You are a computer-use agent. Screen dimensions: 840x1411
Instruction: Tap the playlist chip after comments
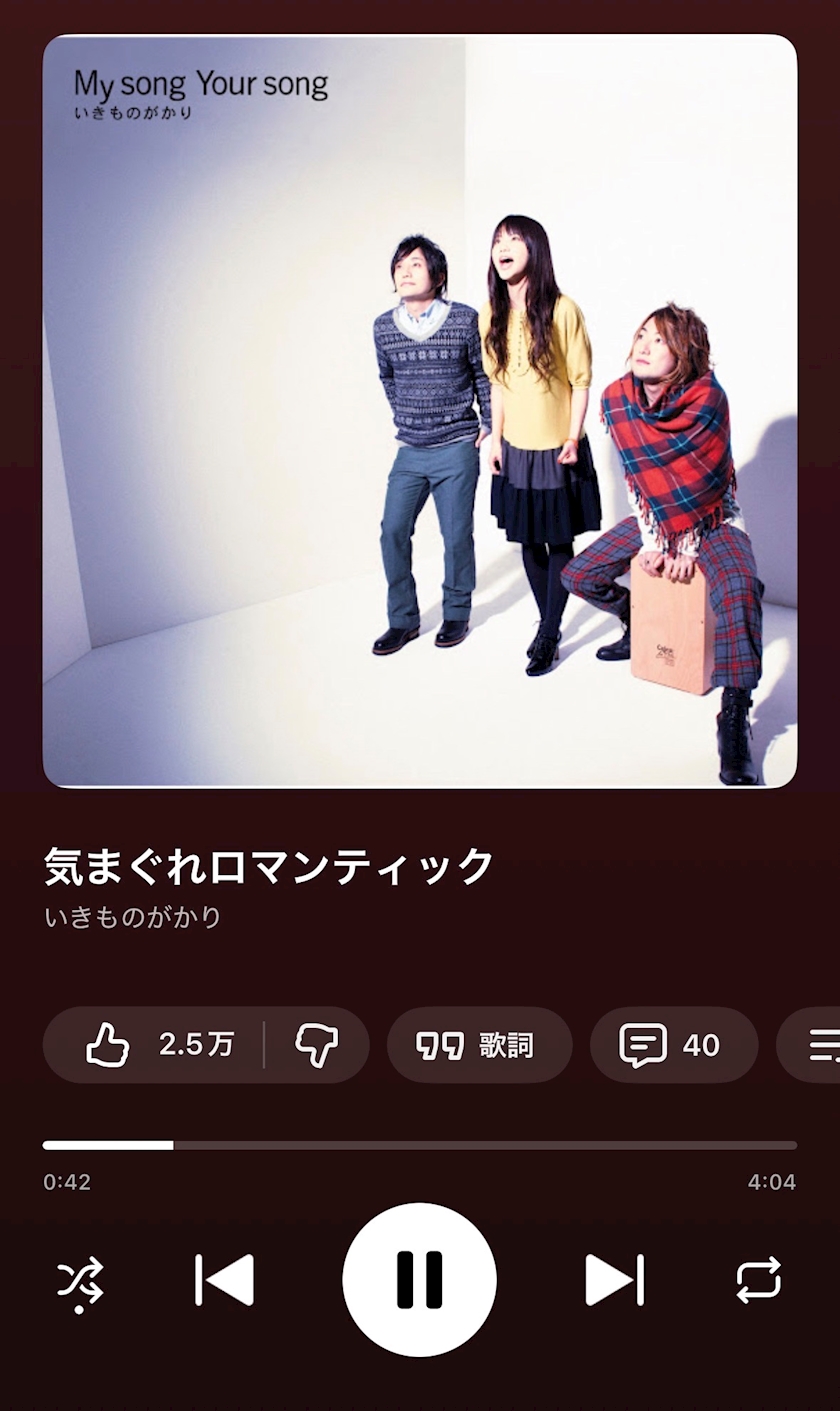point(809,1045)
